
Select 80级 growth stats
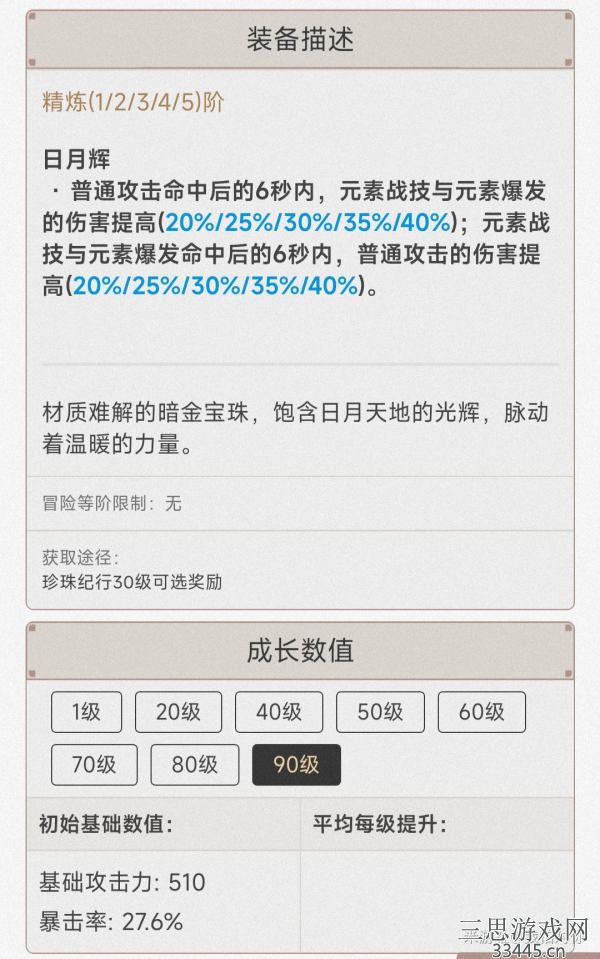[195, 765]
